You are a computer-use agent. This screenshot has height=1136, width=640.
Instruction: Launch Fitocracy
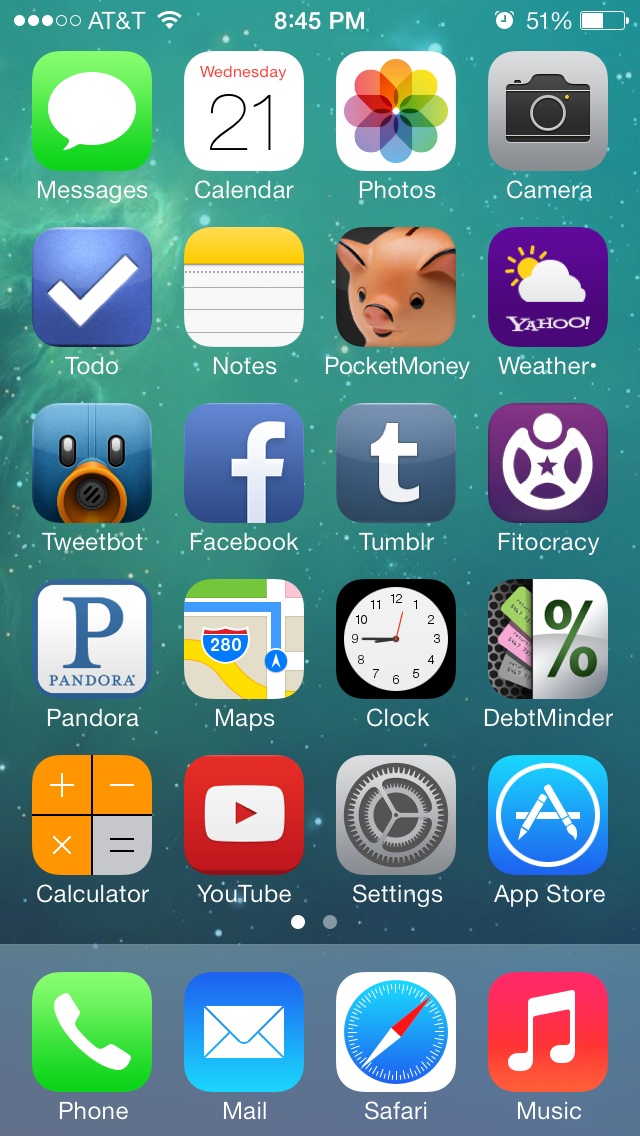(x=548, y=463)
